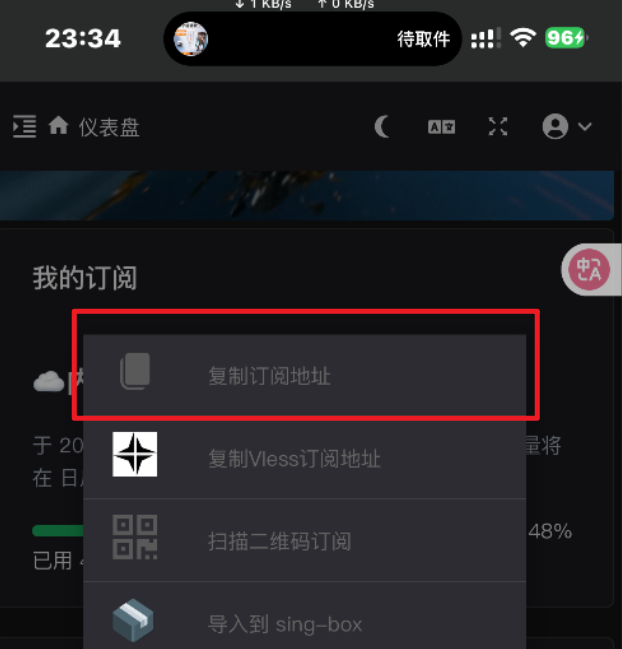Tap the floating translate button

(x=589, y=269)
